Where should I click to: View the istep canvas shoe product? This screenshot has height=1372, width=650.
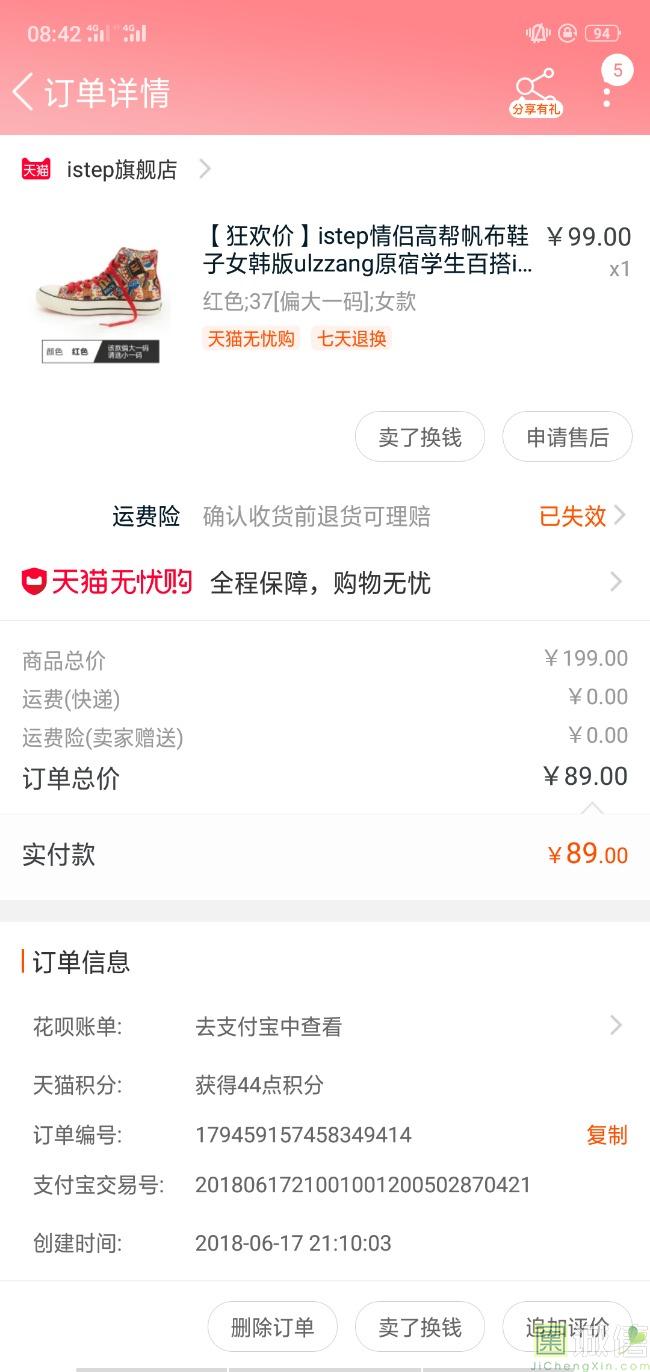[x=367, y=251]
